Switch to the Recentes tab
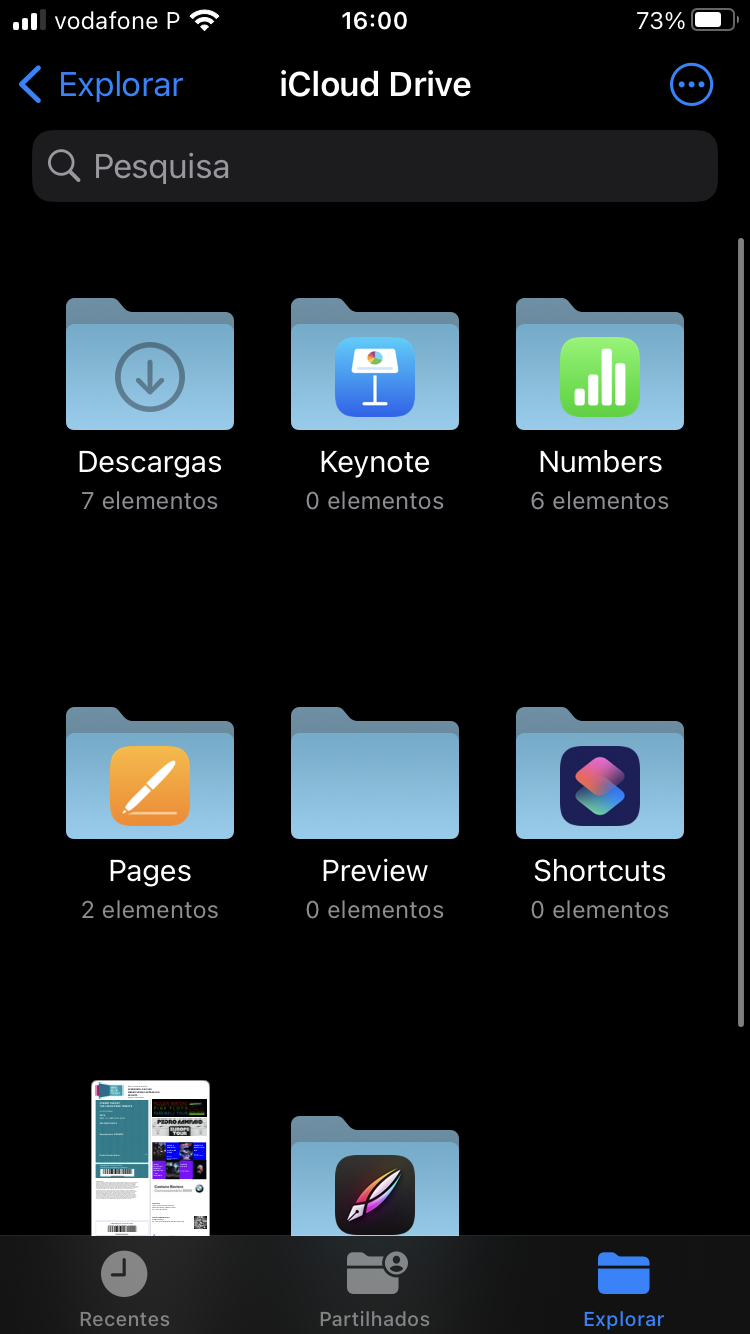Viewport: 750px width, 1334px height. coord(125,1290)
